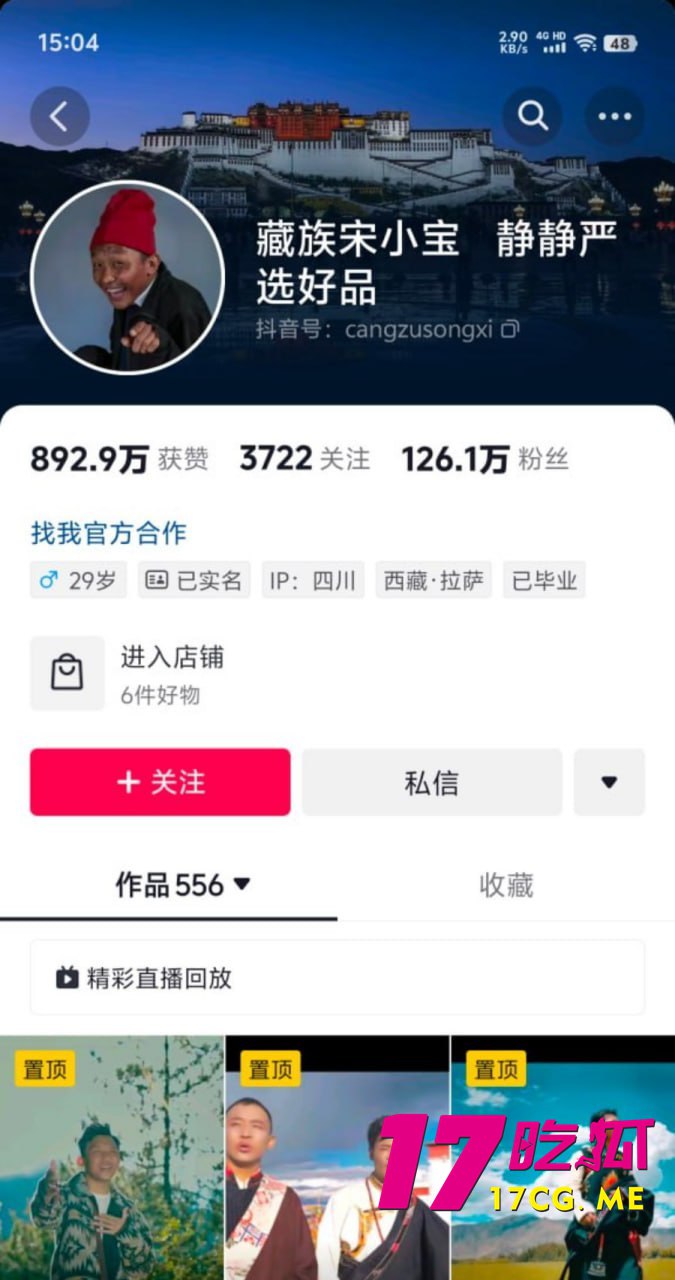
Task: Open the 3722 关注 following list
Action: (x=304, y=459)
